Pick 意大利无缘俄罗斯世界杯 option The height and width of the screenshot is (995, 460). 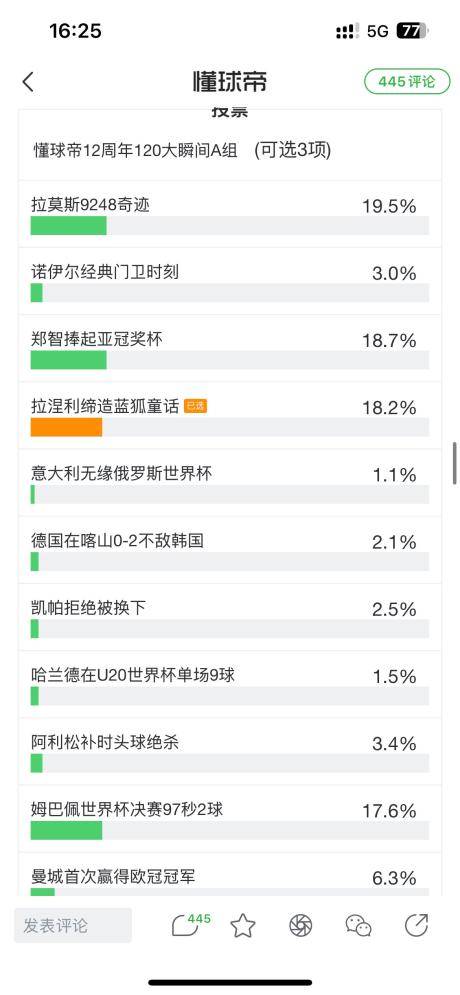230,484
